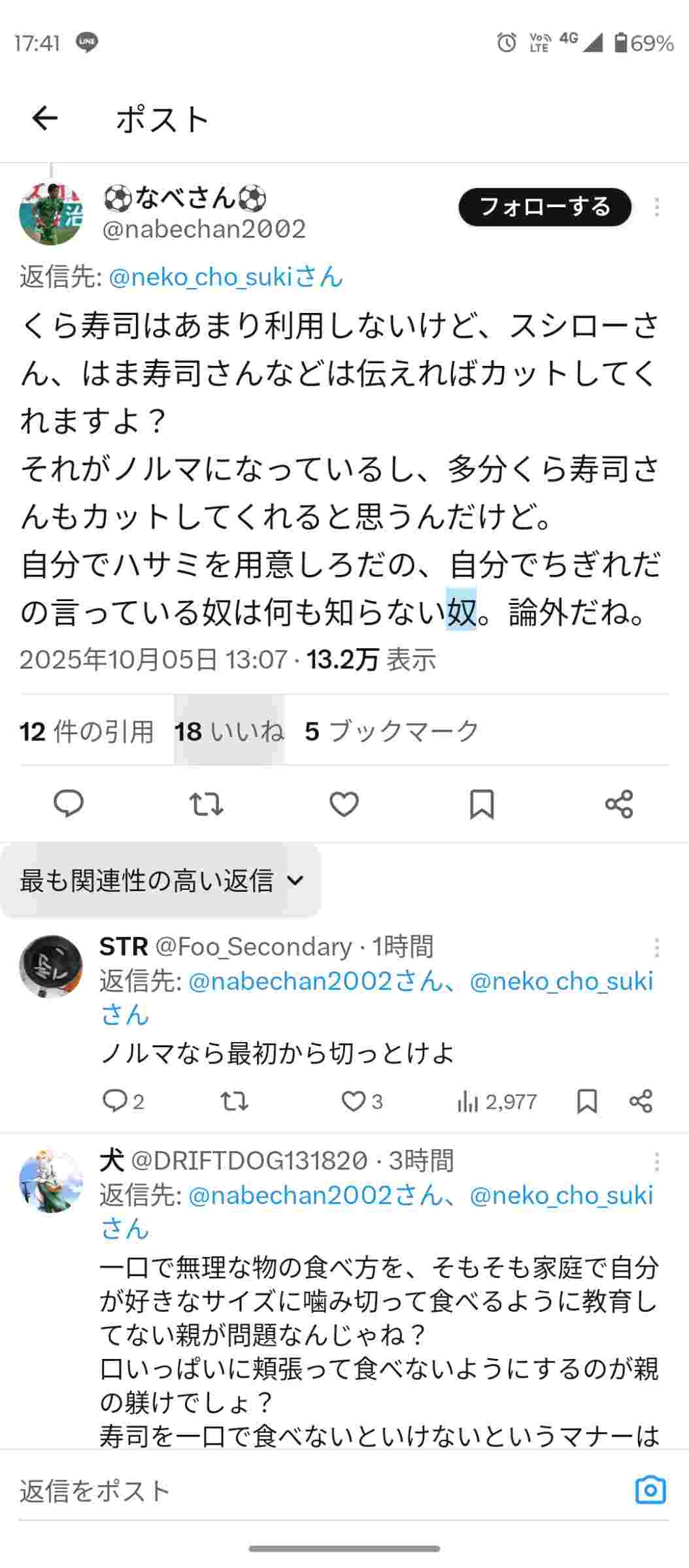Bookmark なべさん's main post
This screenshot has height=1568, width=689.
tap(482, 804)
